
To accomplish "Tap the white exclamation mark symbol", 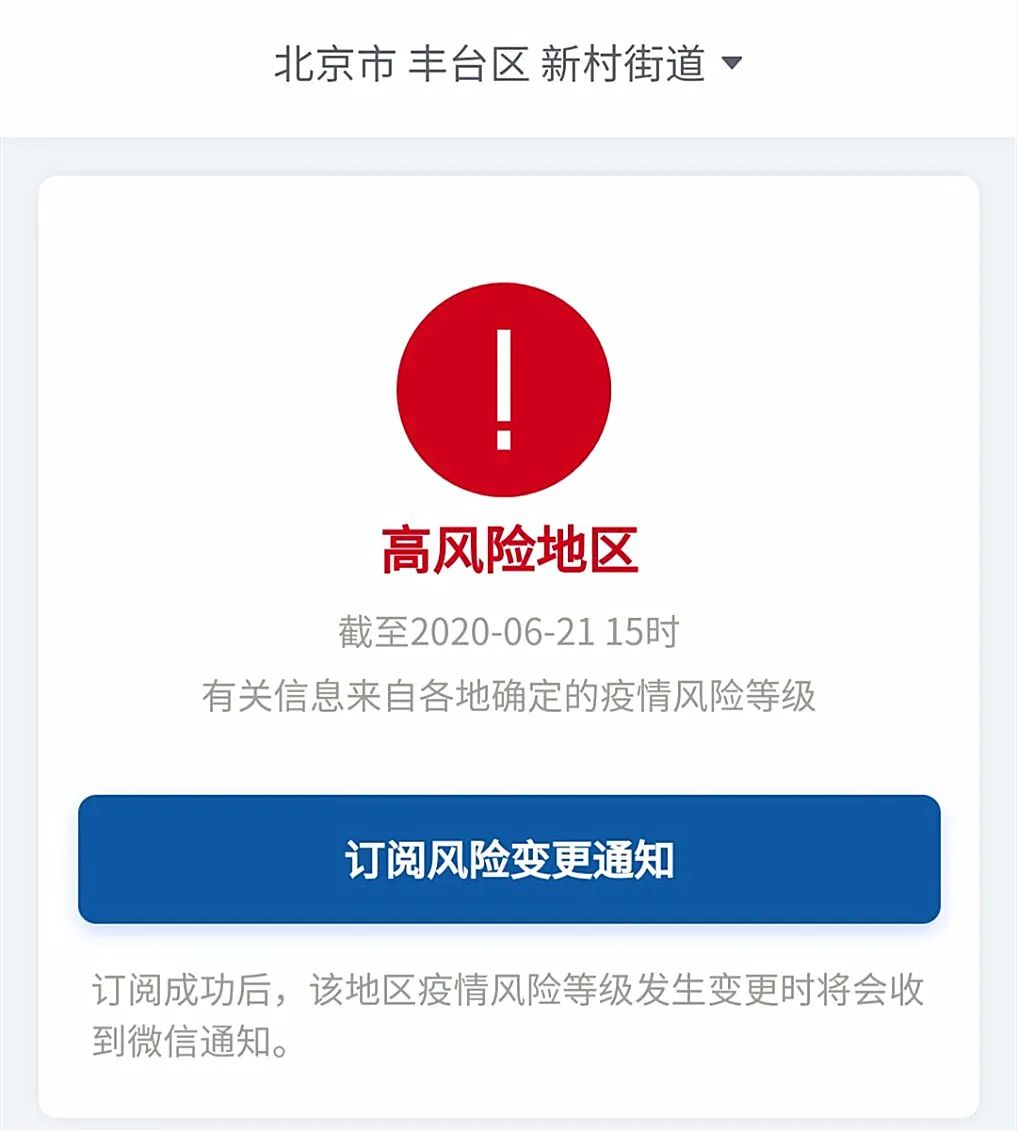I will coord(503,389).
